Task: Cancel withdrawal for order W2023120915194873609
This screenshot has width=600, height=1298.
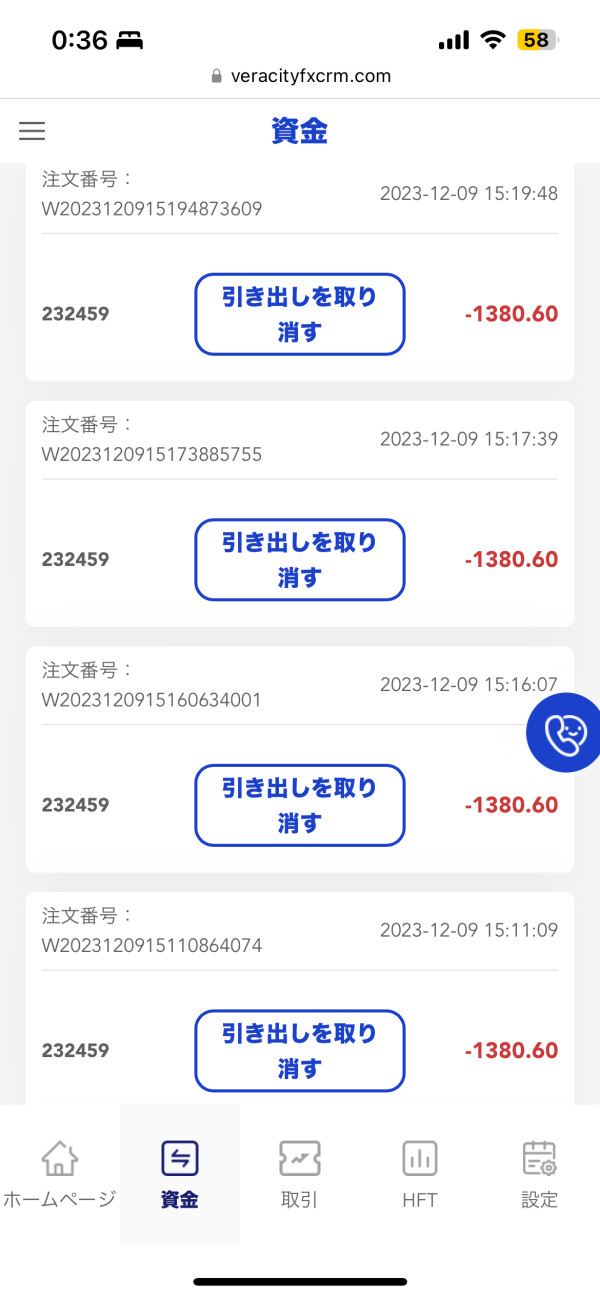Action: point(299,314)
